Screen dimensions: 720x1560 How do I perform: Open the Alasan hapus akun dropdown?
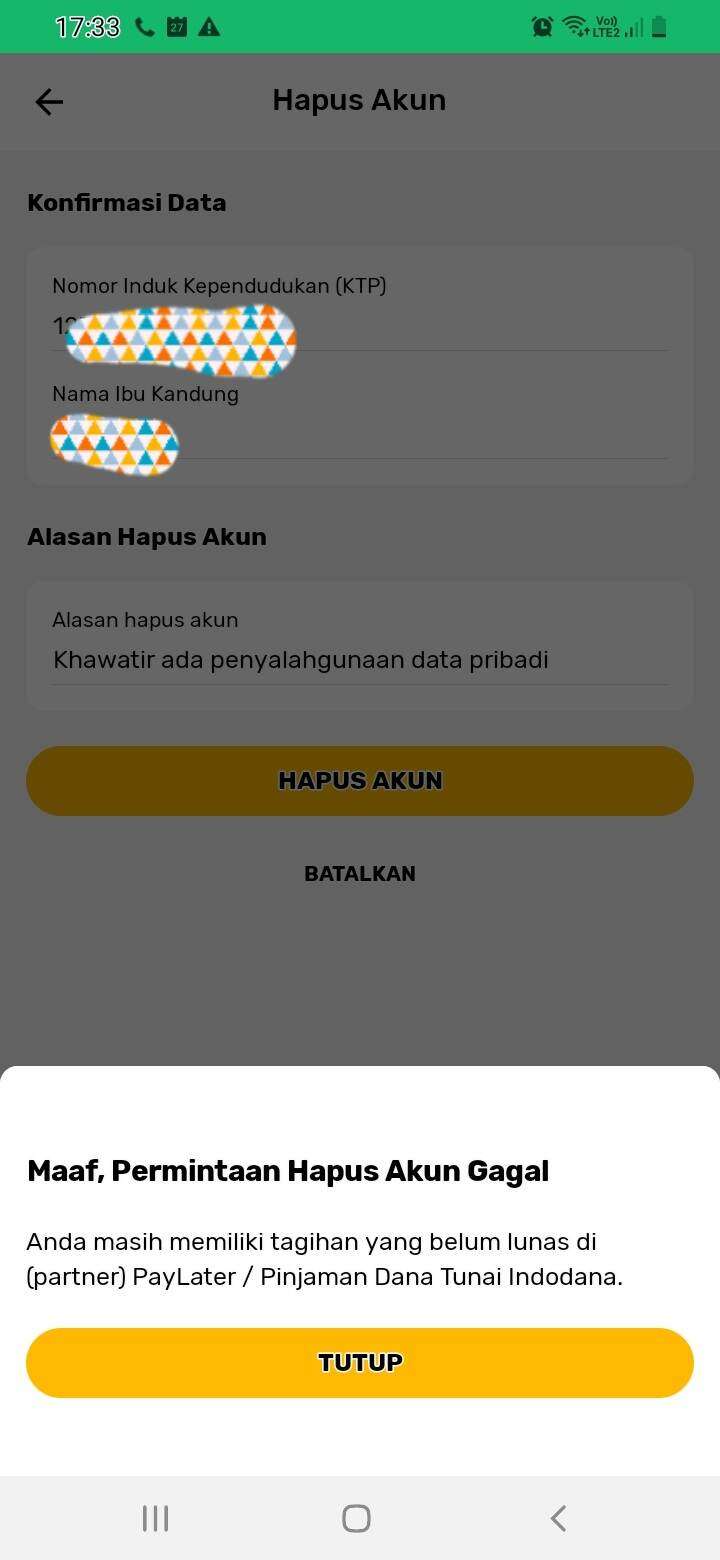[x=360, y=646]
